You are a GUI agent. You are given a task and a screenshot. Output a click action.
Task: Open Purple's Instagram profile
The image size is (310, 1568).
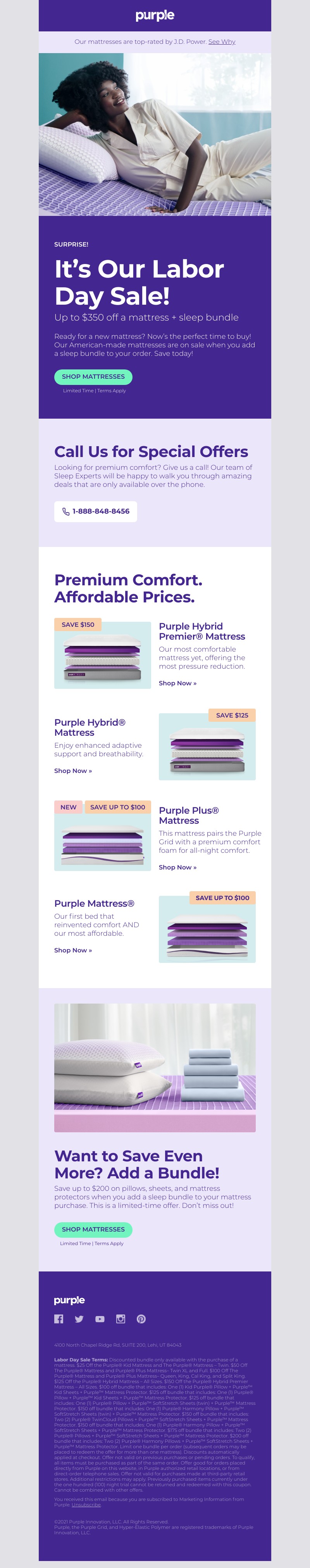pos(121,1319)
